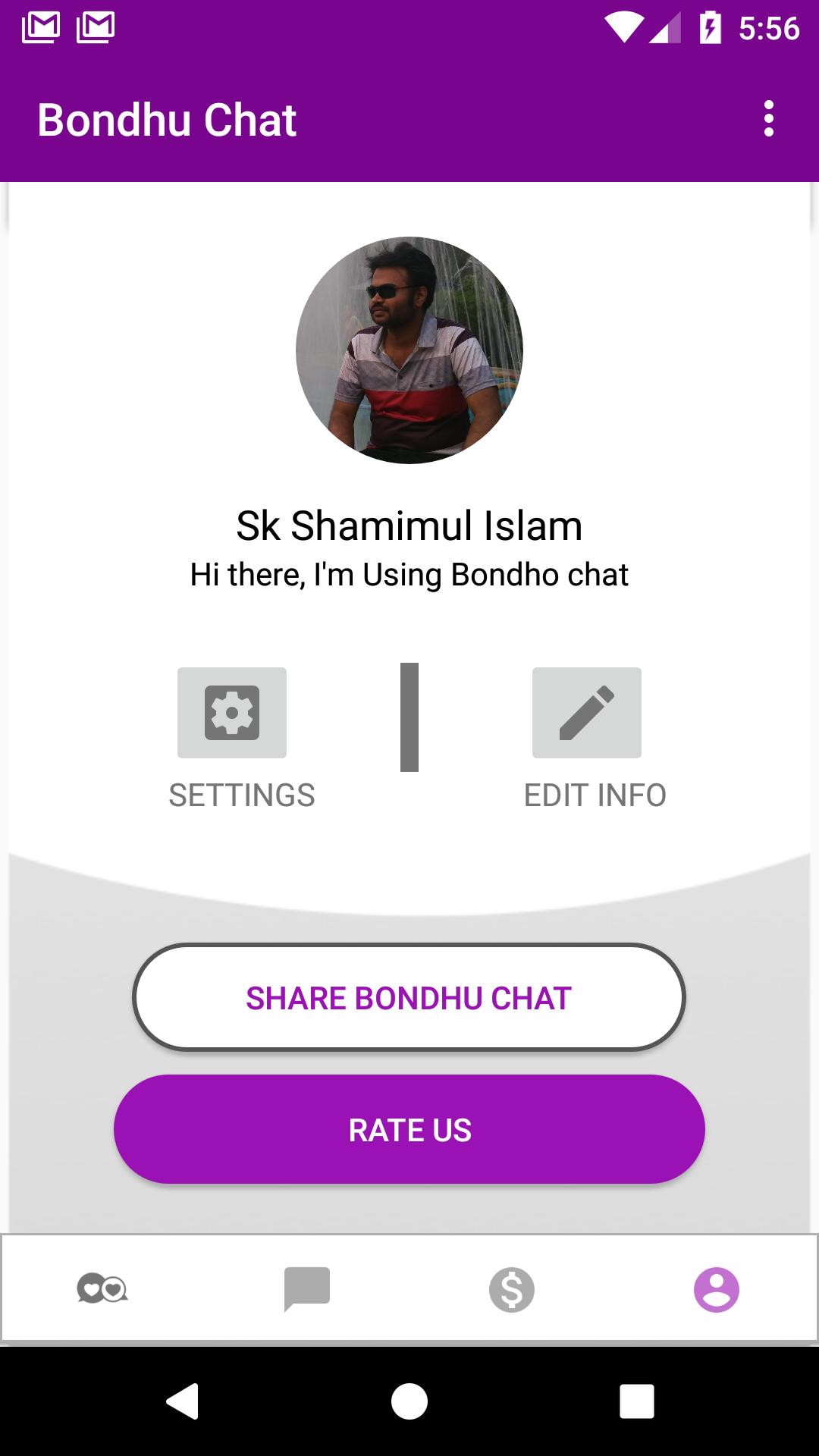Open the message bubble icon in bottom bar
The width and height of the screenshot is (819, 1456).
point(307,1289)
